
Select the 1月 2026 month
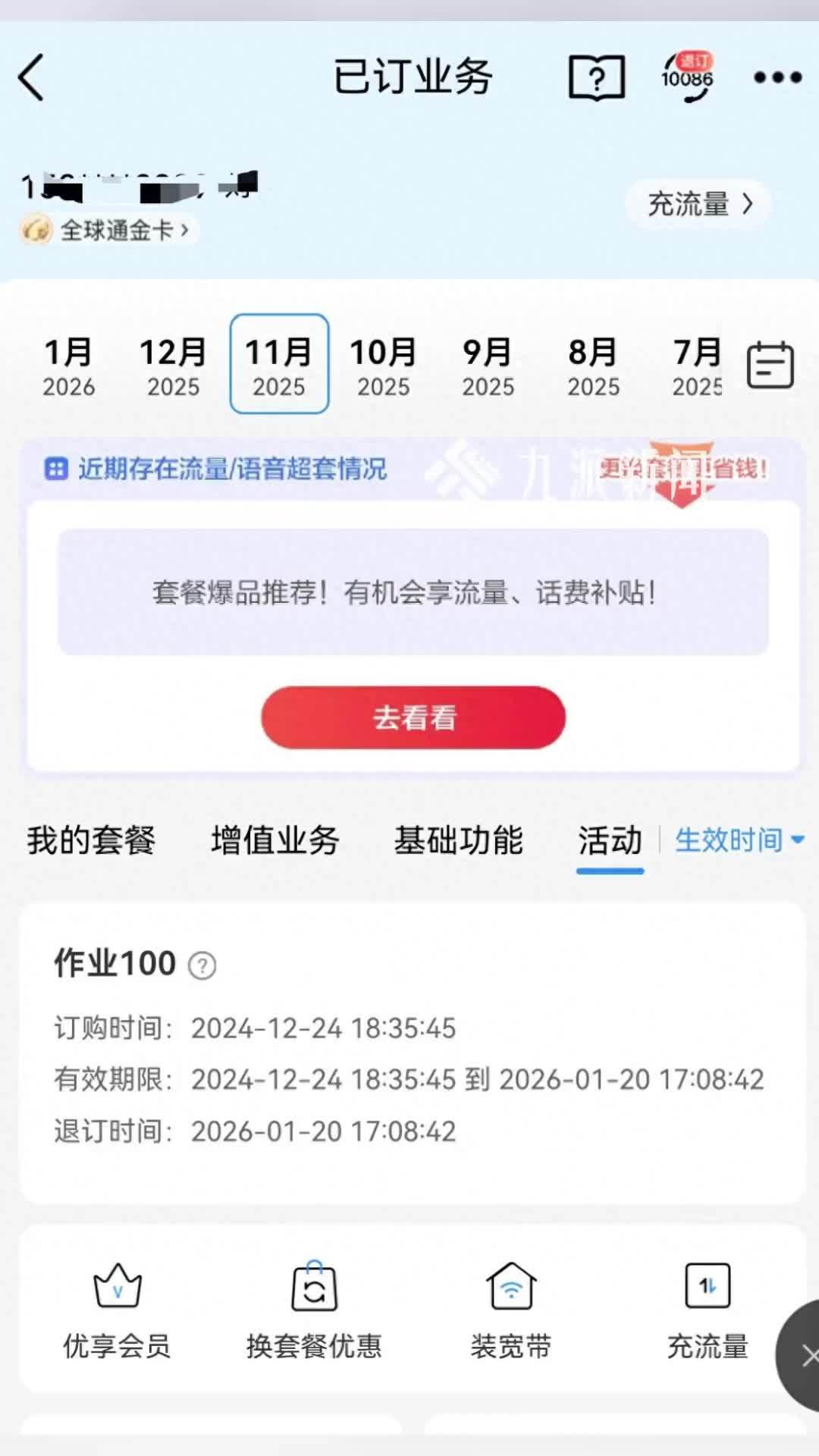(69, 366)
